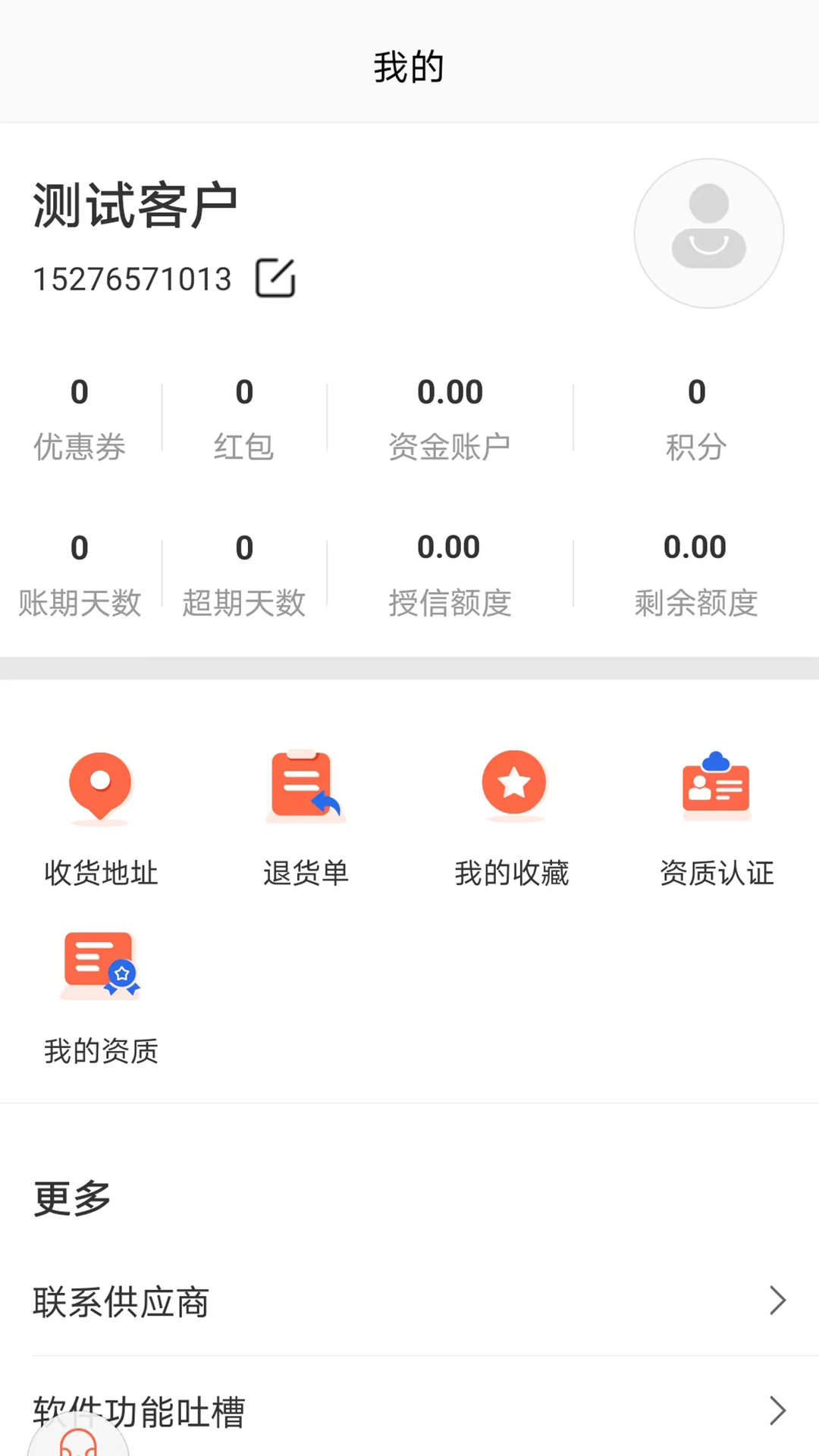Click the customer service headset icon
Screen dimensions: 819x1456
pos(80,1441)
